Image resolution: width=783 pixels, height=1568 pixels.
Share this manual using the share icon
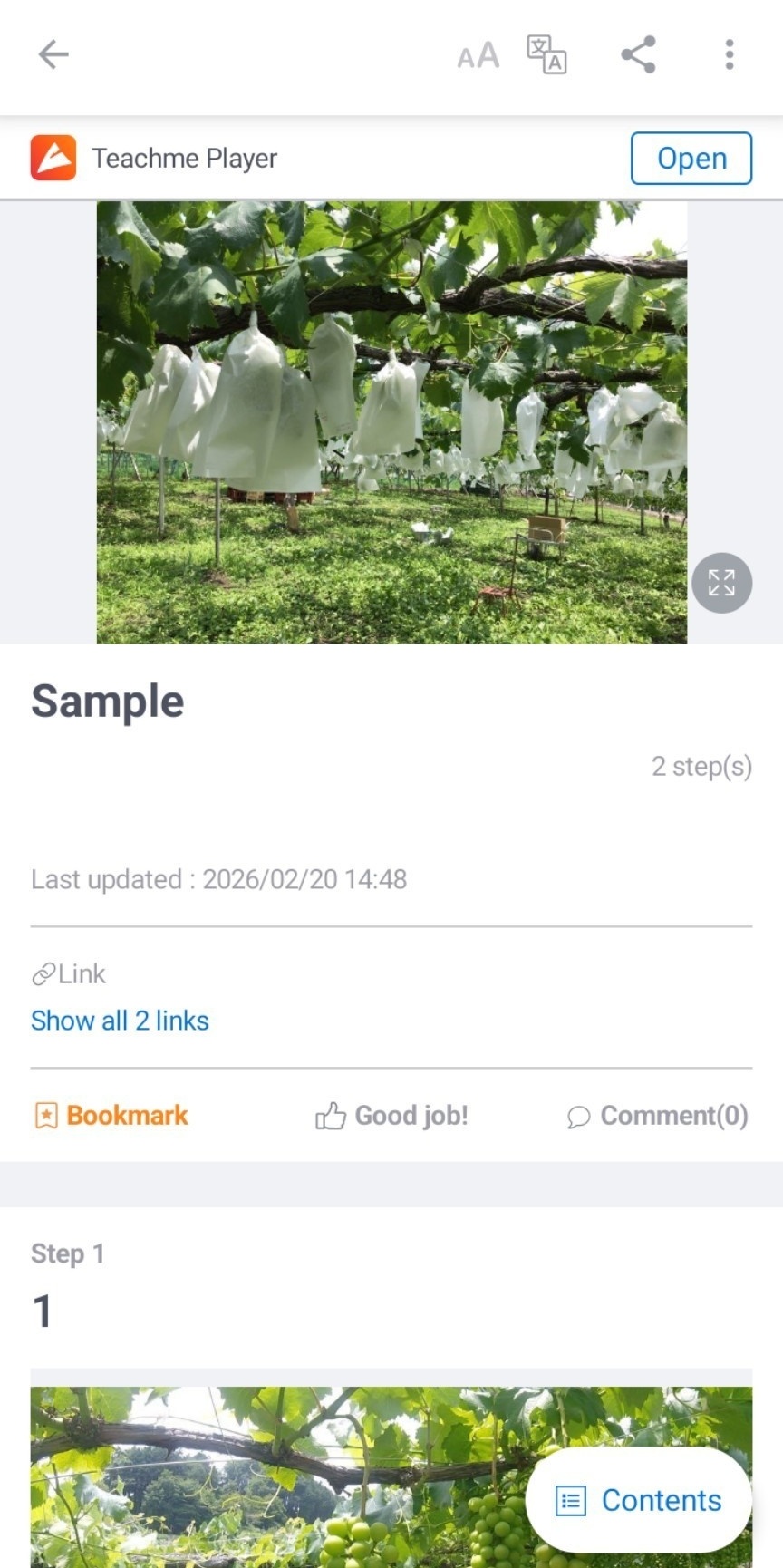pos(638,54)
